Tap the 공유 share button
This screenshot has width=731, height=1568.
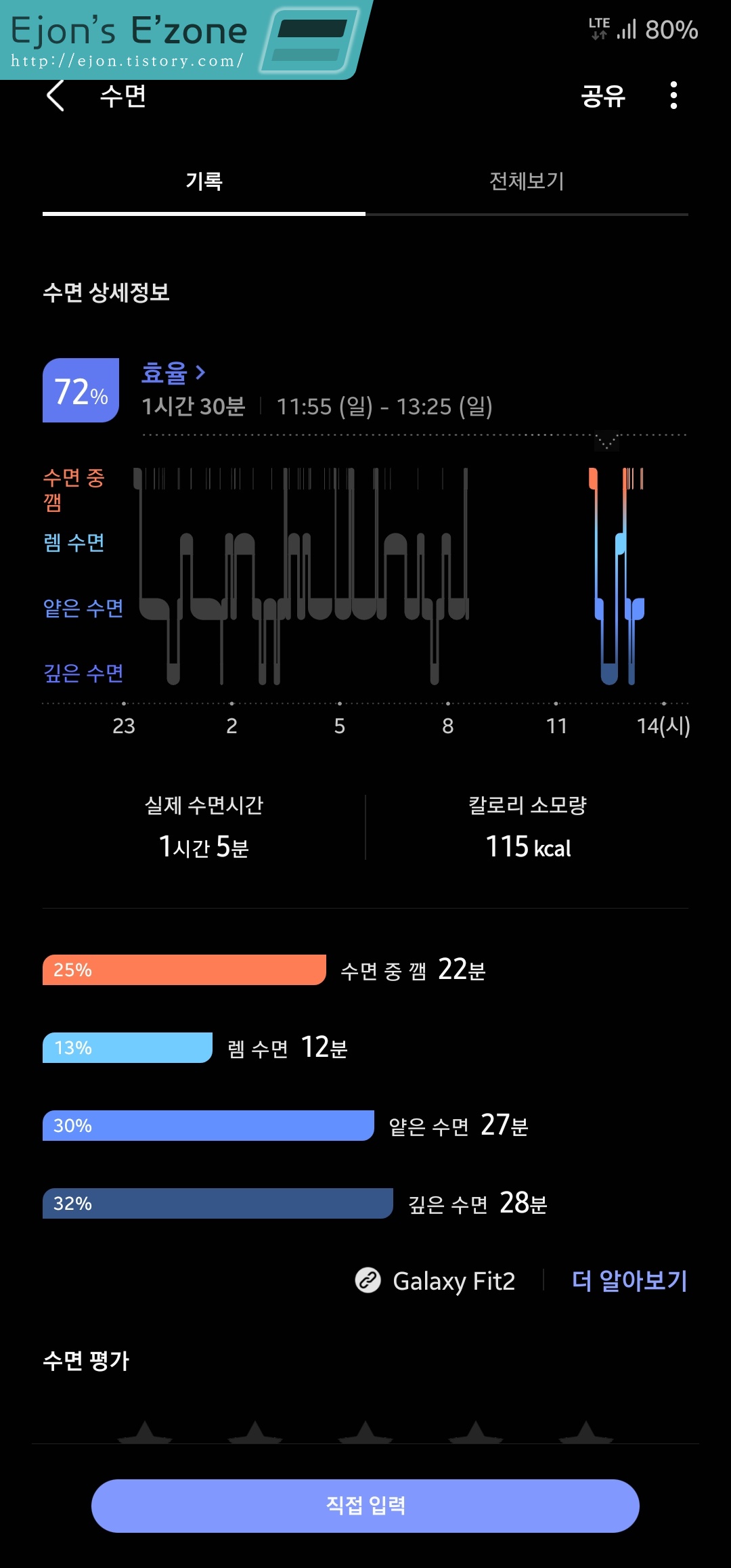(603, 95)
